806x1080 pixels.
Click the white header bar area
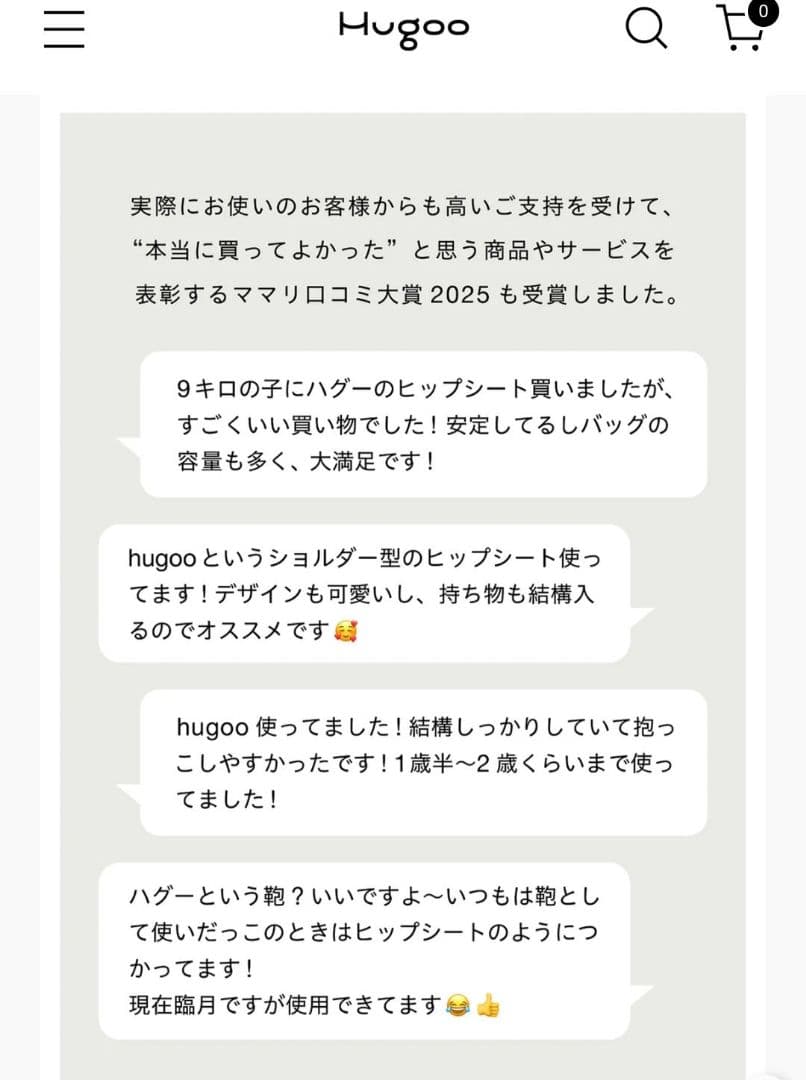point(250,30)
